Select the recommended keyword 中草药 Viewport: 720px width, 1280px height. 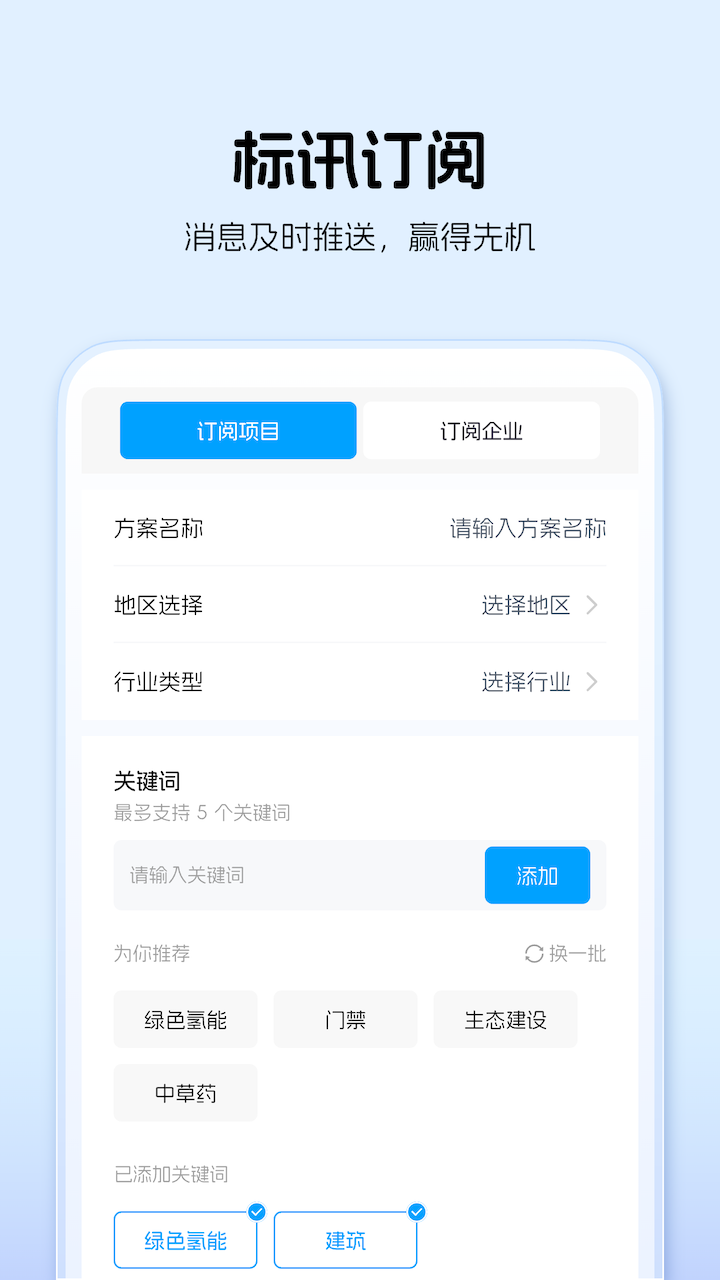[185, 1093]
